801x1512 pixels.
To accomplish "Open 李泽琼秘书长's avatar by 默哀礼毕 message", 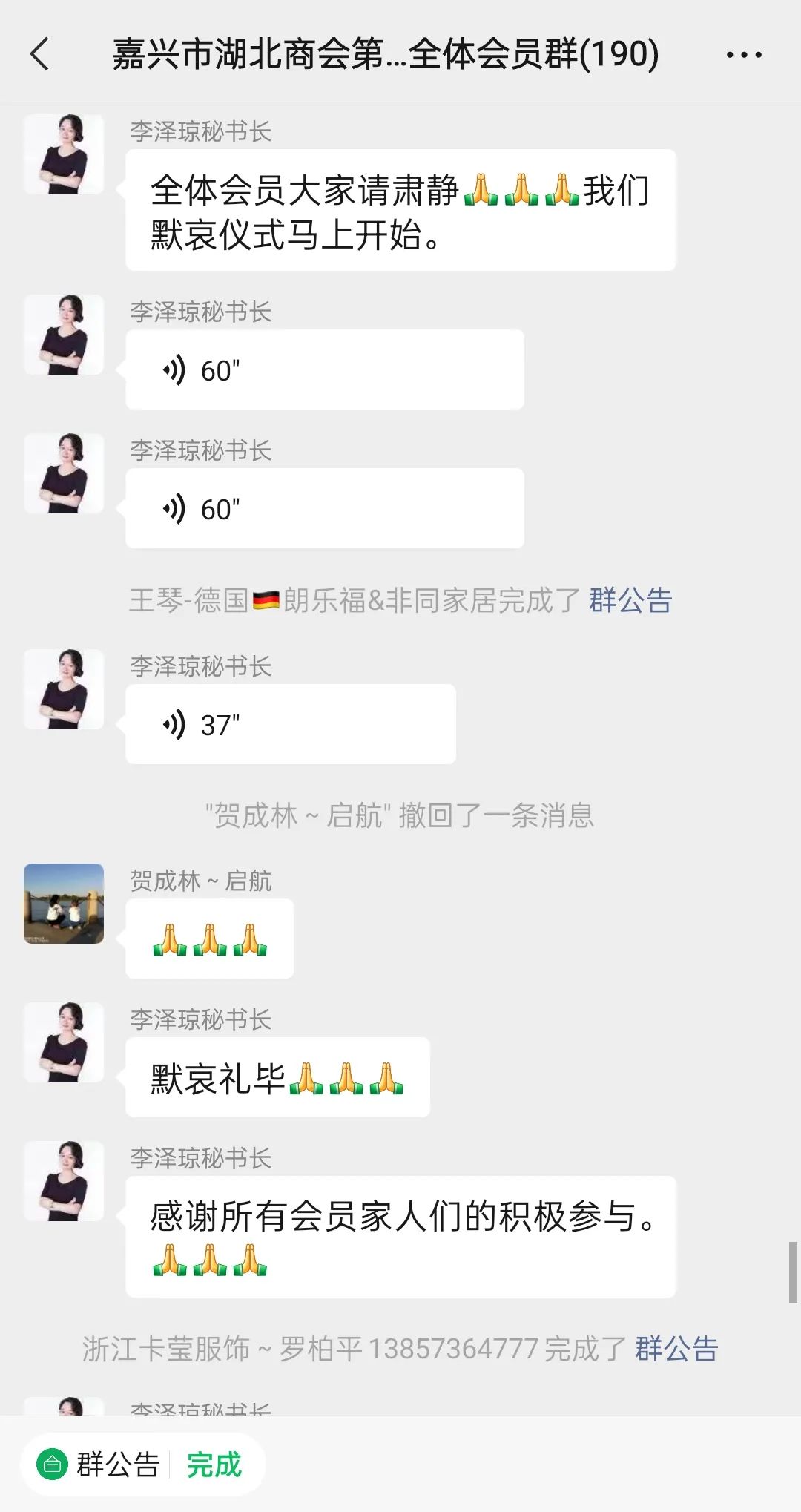I will (x=64, y=1042).
